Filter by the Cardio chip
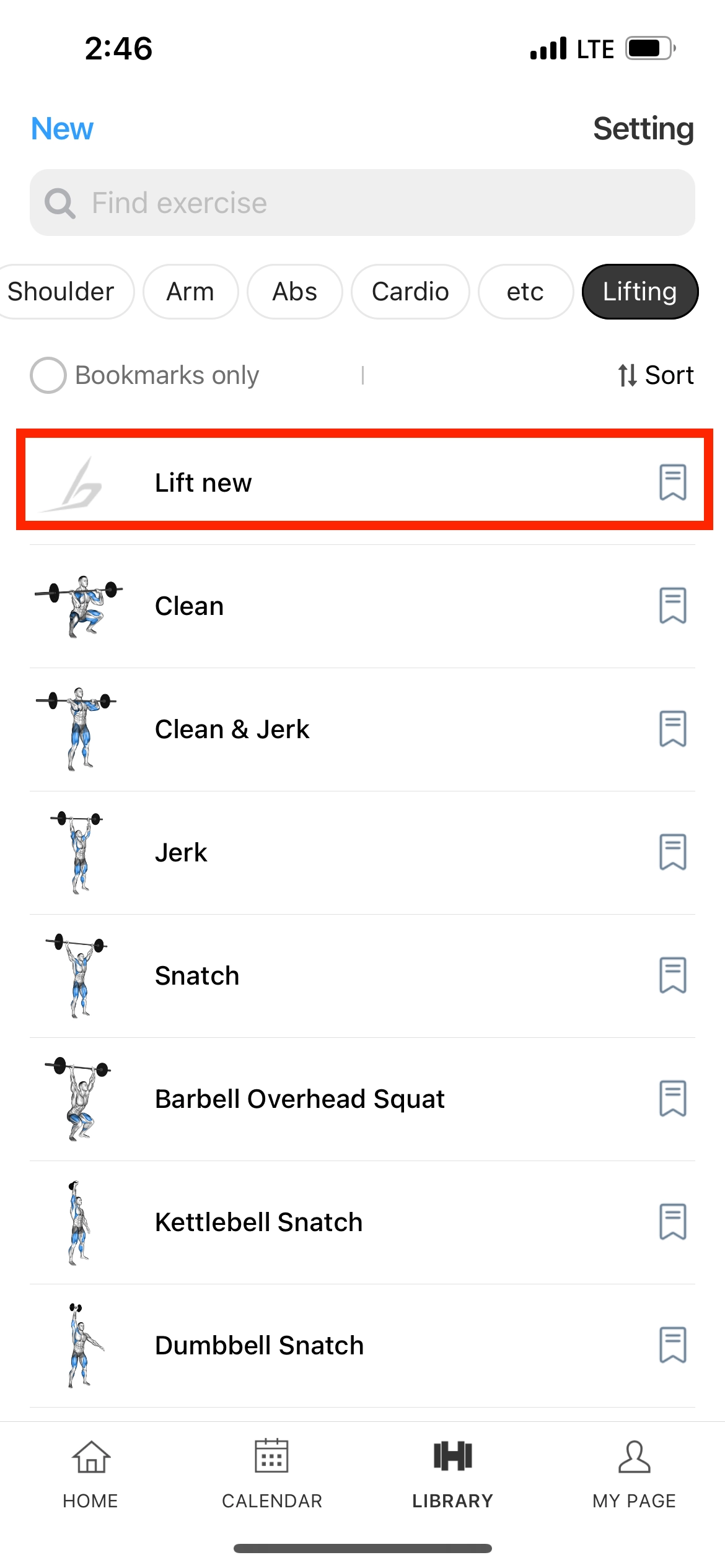Screen dimensions: 725x1568 pos(410,292)
